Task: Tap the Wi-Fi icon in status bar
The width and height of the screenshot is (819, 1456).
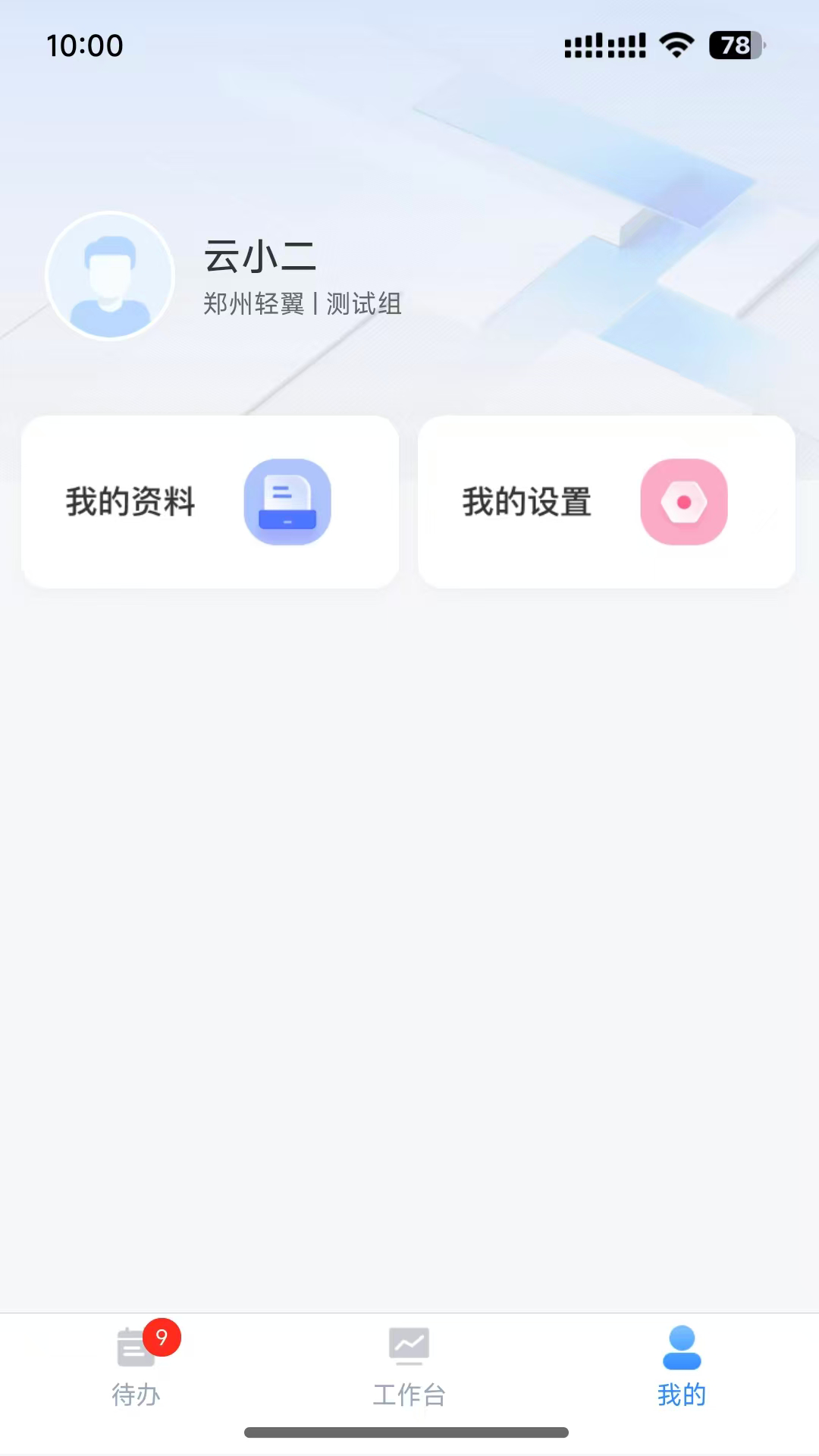Action: click(x=676, y=44)
